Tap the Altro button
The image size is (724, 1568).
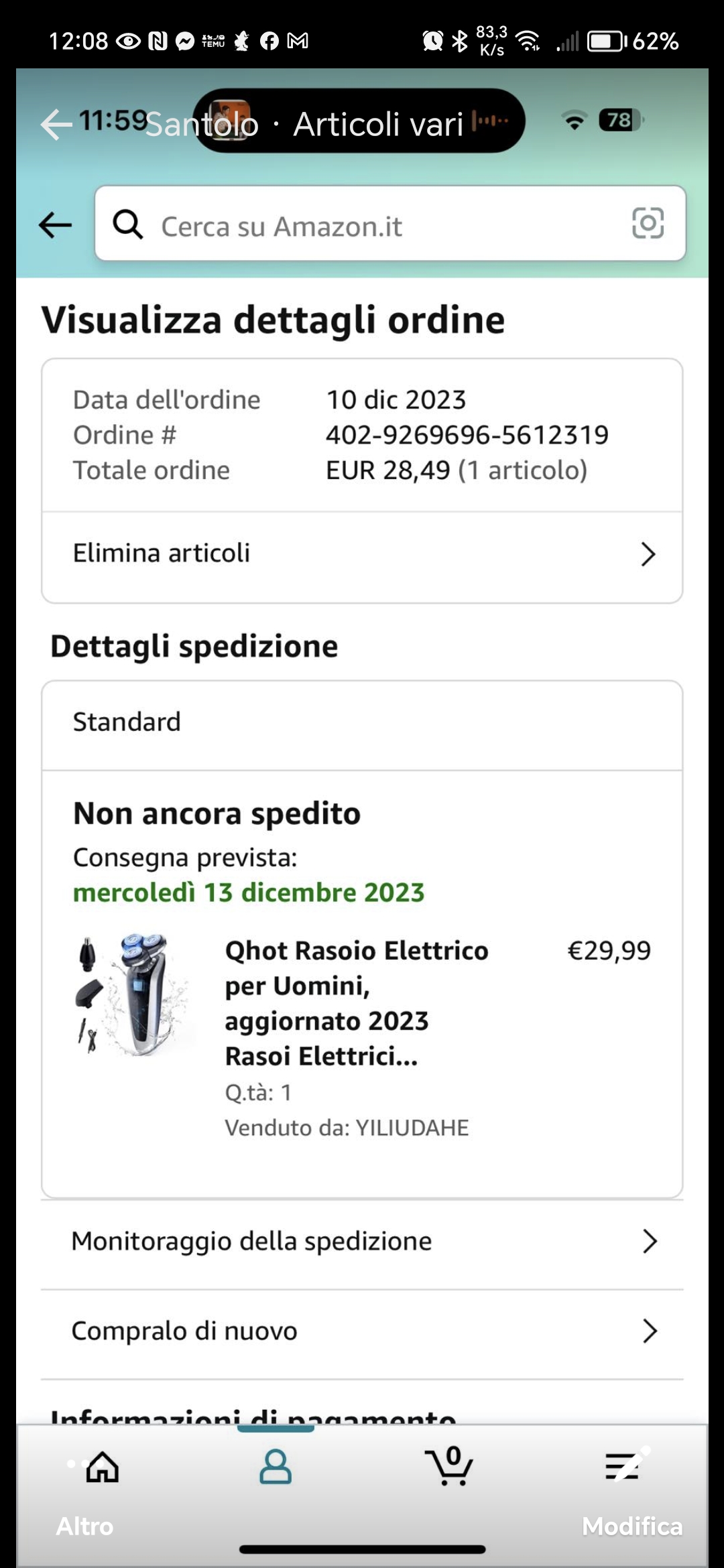tap(84, 1526)
